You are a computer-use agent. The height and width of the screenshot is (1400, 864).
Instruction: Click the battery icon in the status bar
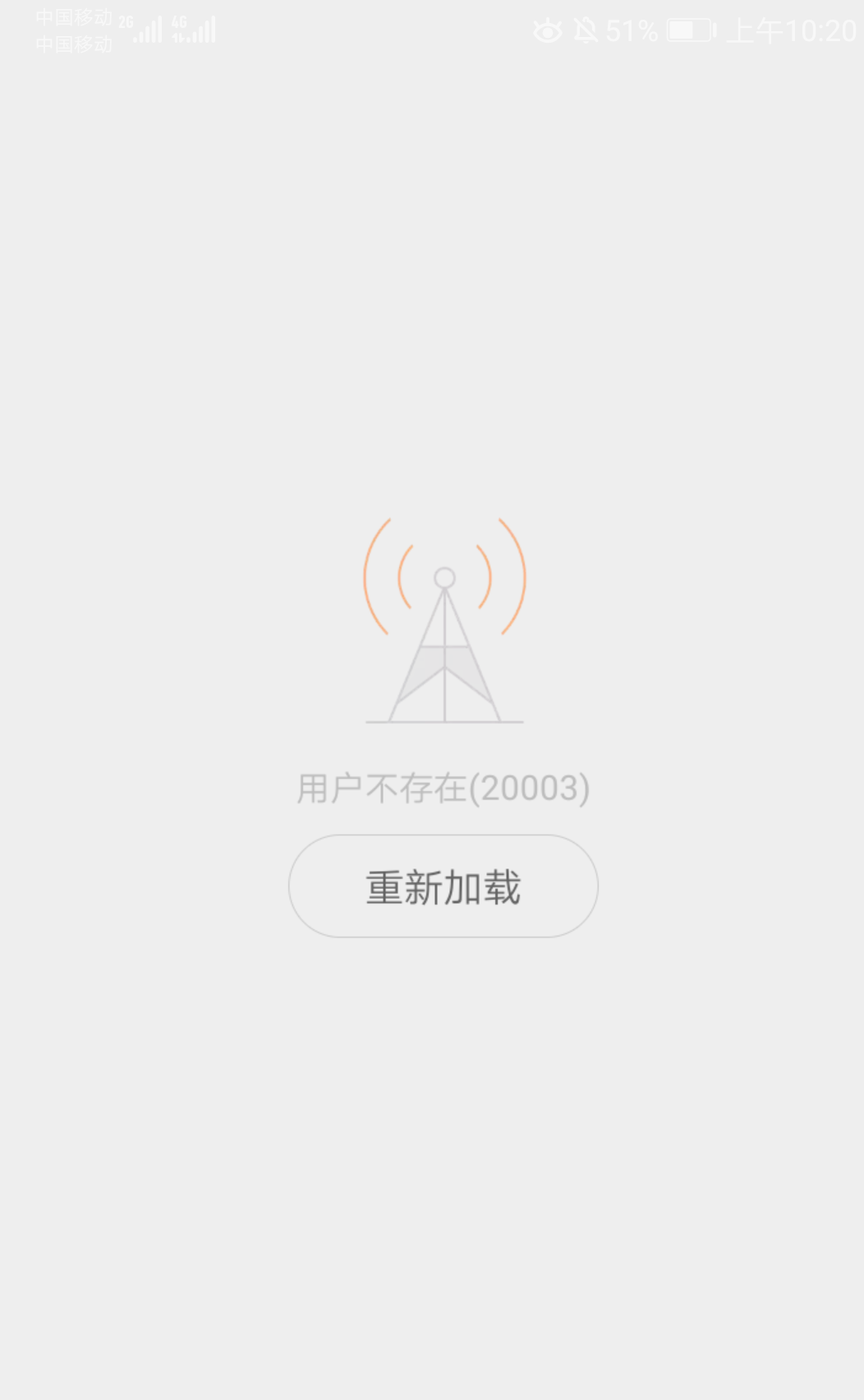[x=690, y=30]
